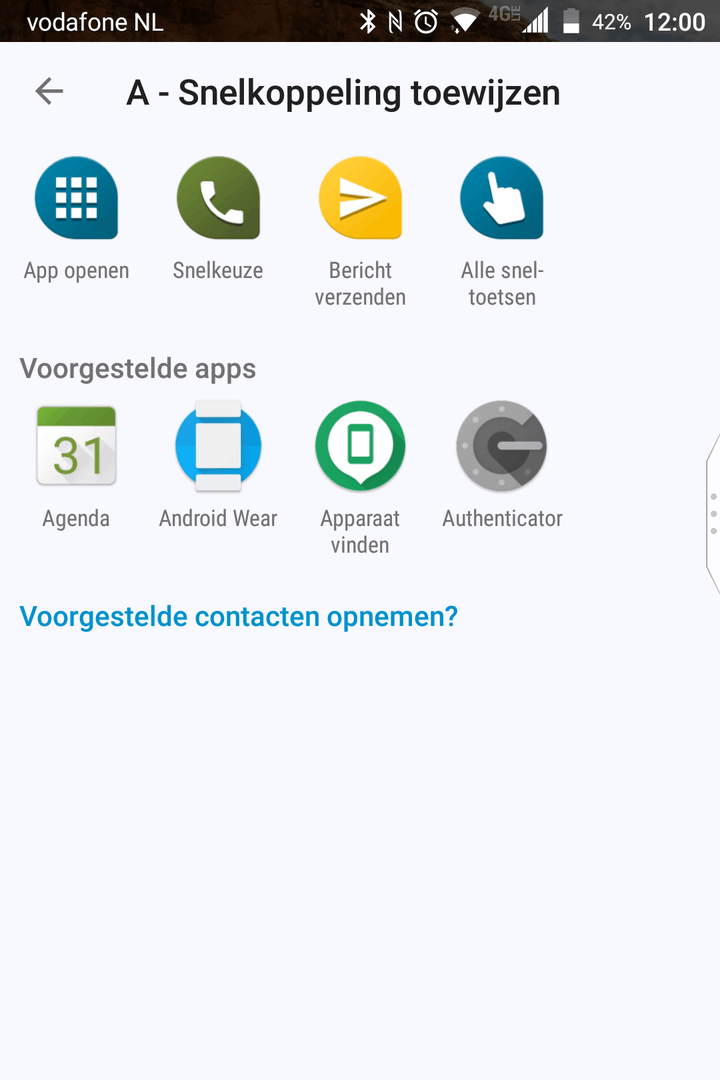Open the edge tab handle
The width and height of the screenshot is (720, 1080).
(712, 513)
